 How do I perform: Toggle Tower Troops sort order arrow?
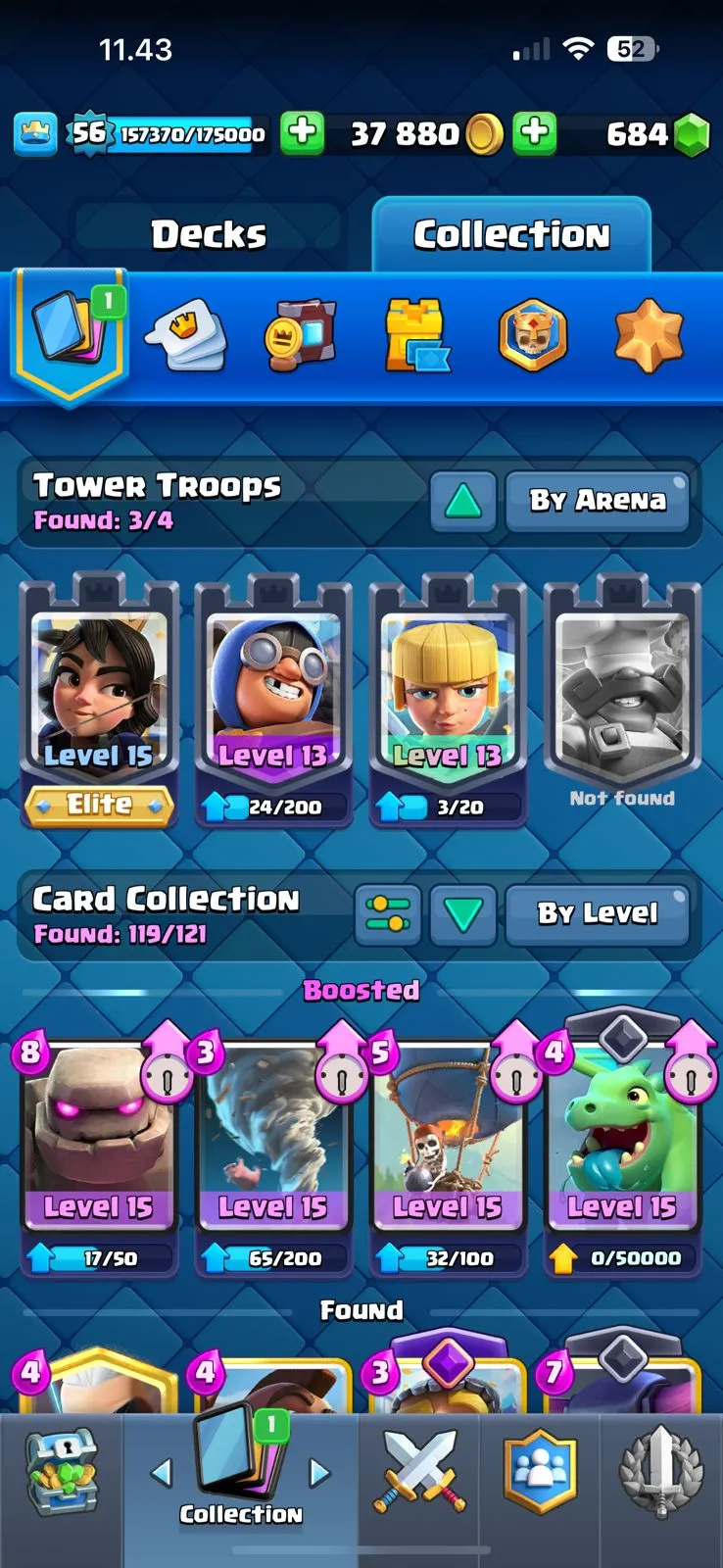pos(462,501)
